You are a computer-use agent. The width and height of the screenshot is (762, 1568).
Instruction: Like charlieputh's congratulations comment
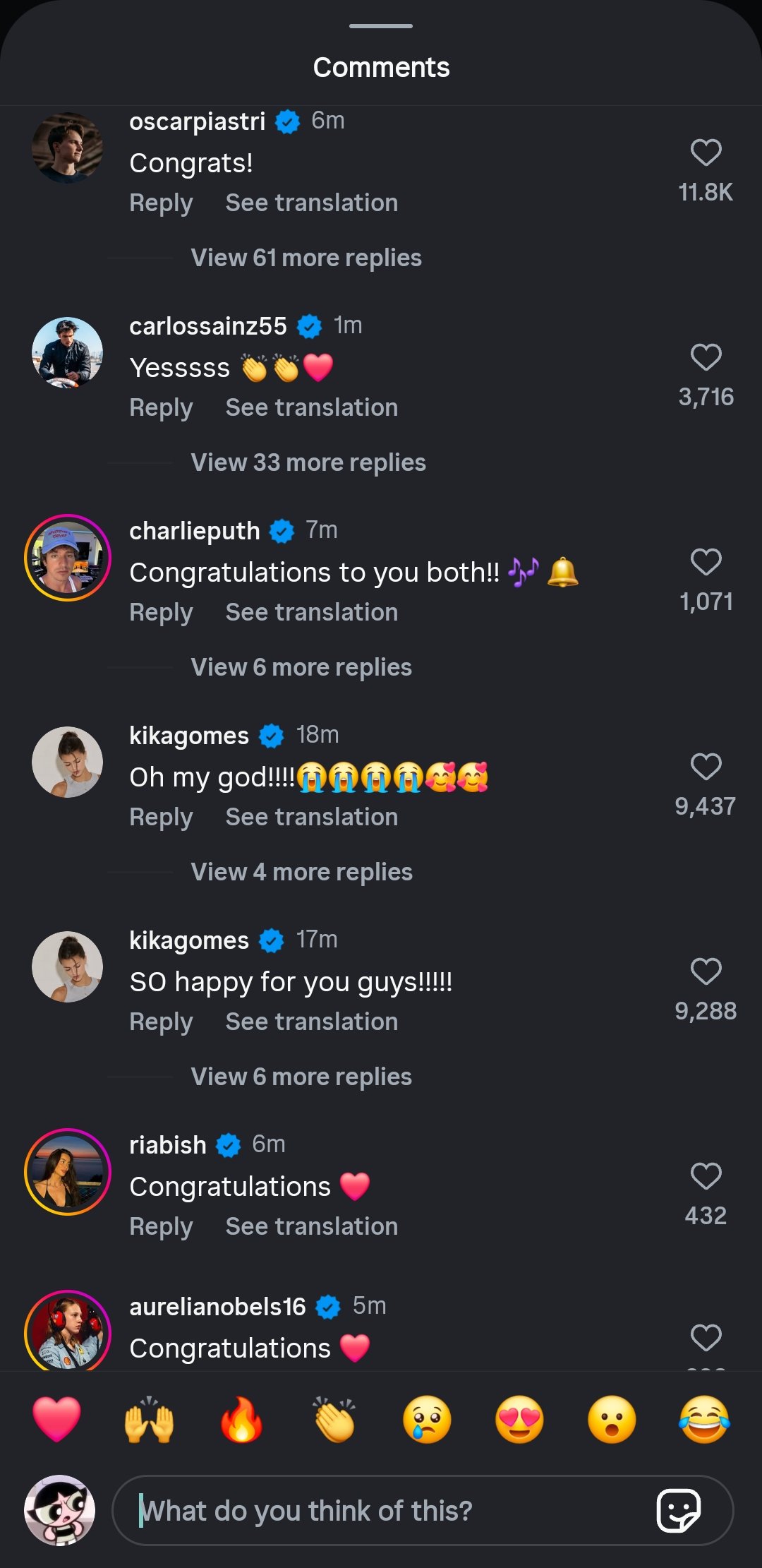pyautogui.click(x=706, y=563)
